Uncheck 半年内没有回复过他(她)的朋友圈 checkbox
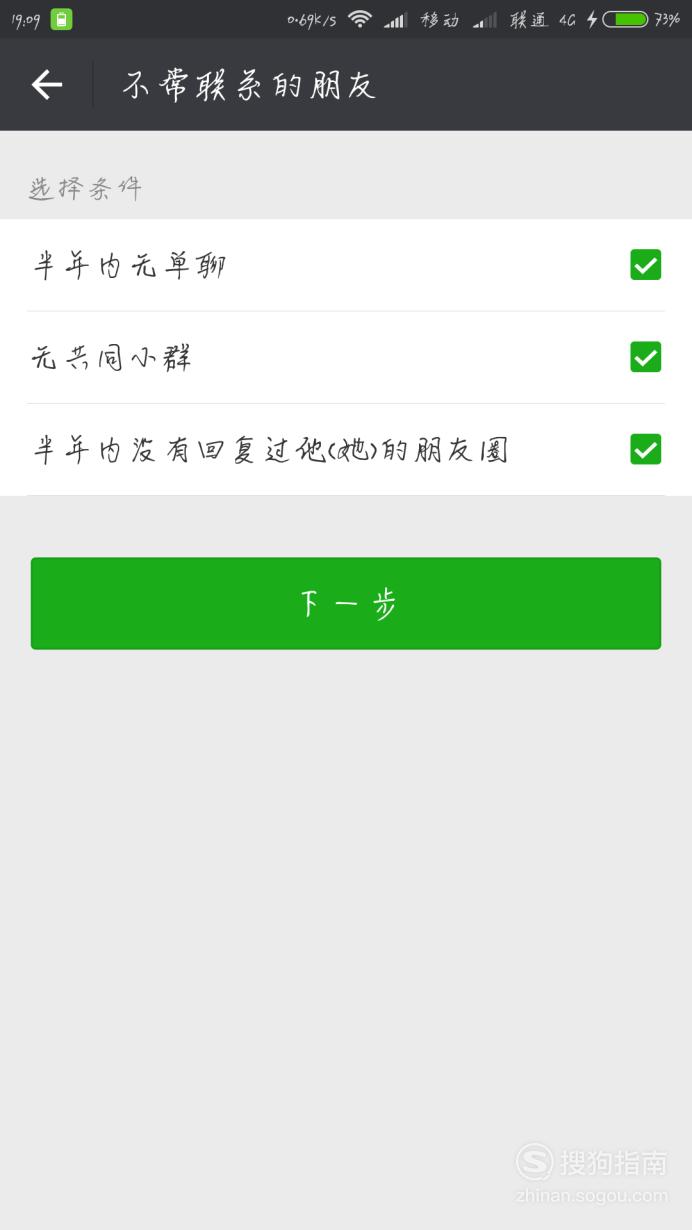The width and height of the screenshot is (692, 1230). [645, 449]
